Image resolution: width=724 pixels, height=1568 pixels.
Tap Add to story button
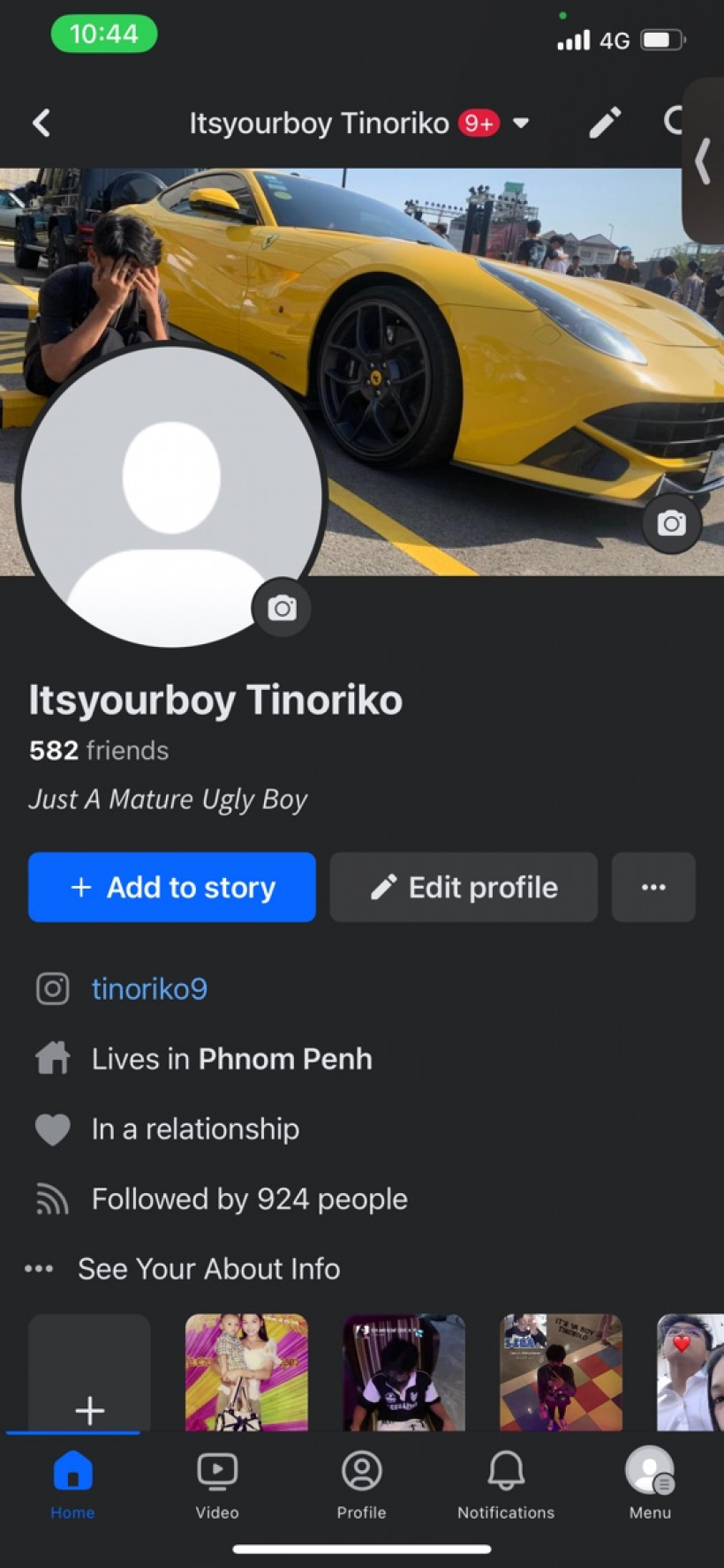pos(172,887)
